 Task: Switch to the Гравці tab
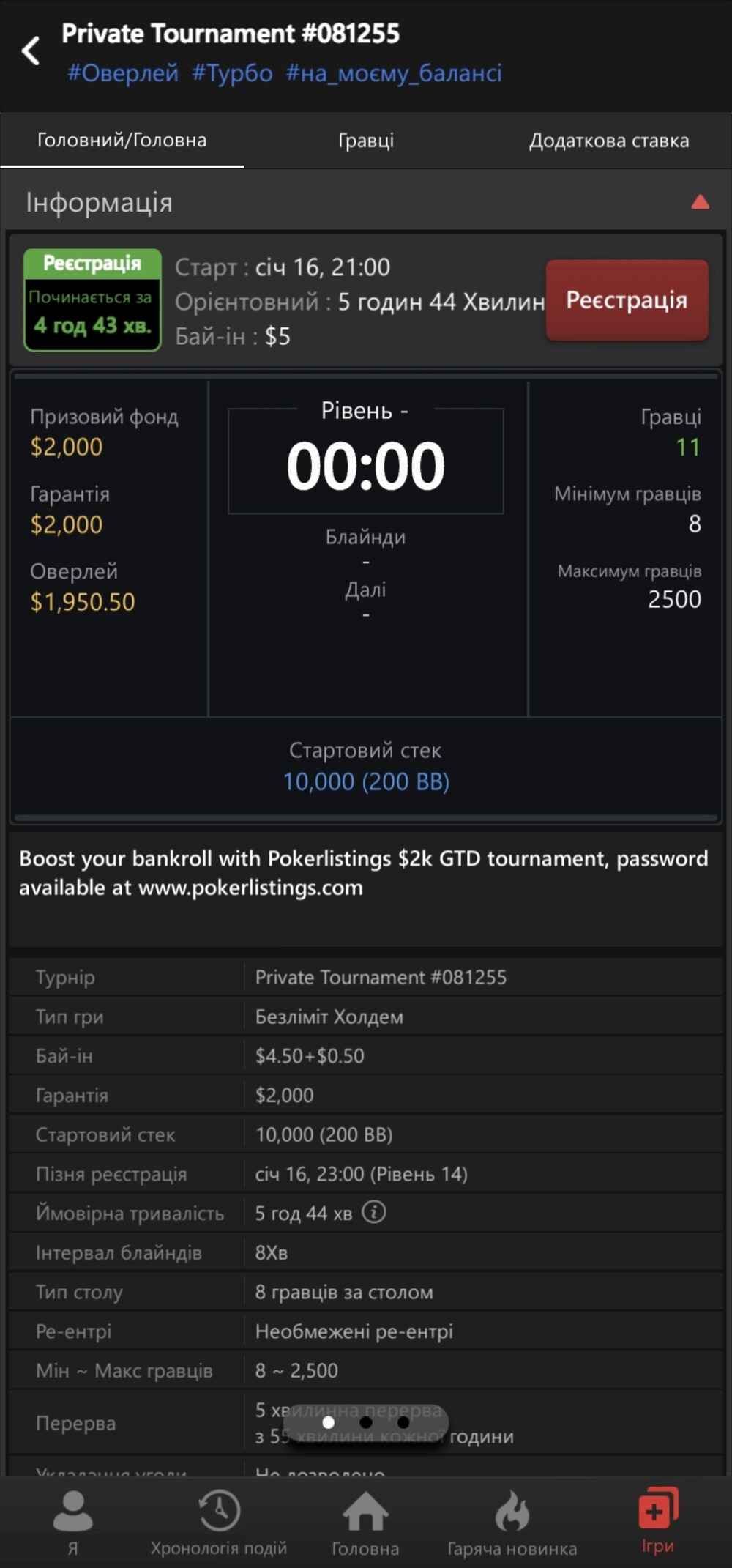click(366, 141)
